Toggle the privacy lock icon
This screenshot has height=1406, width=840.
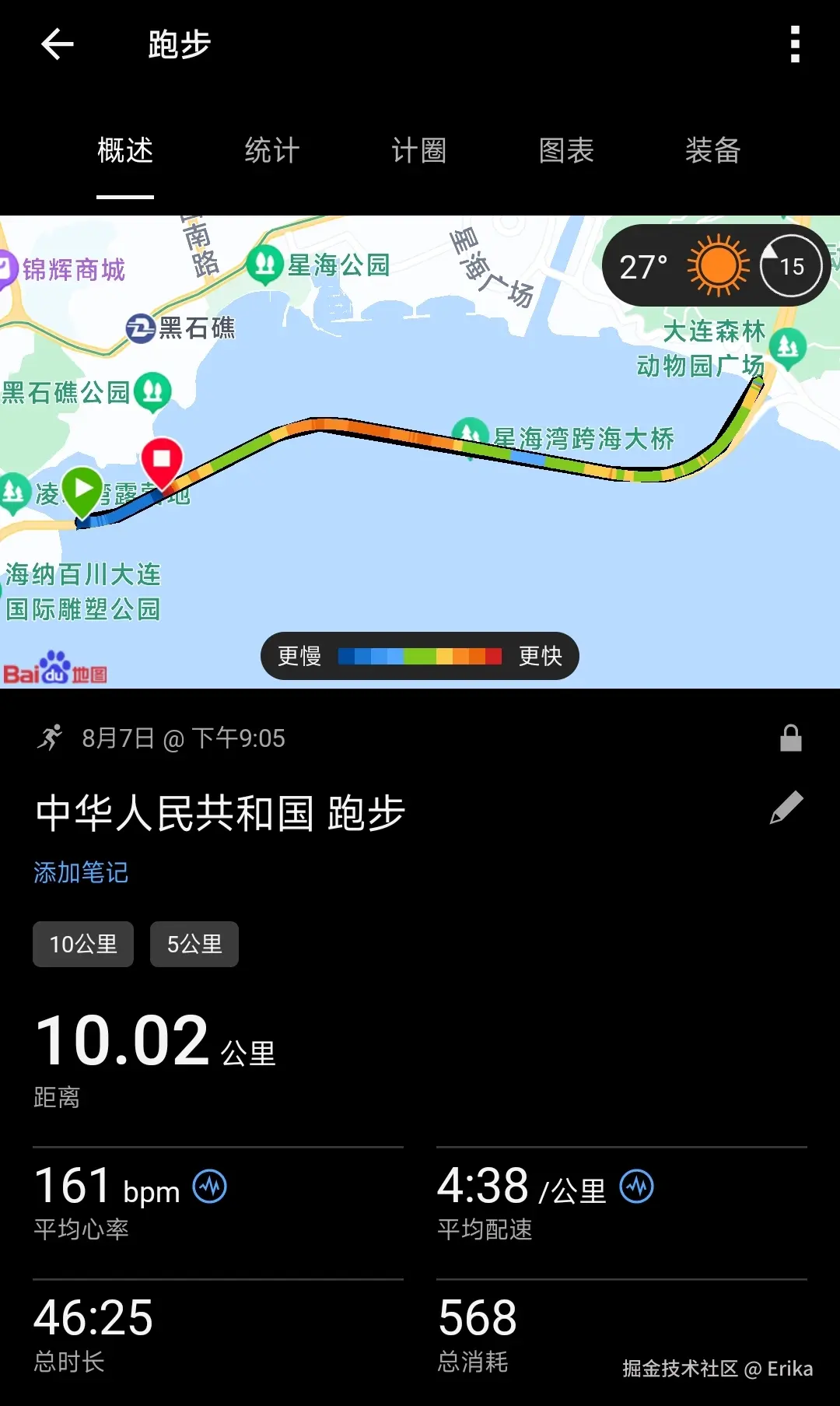coord(793,738)
